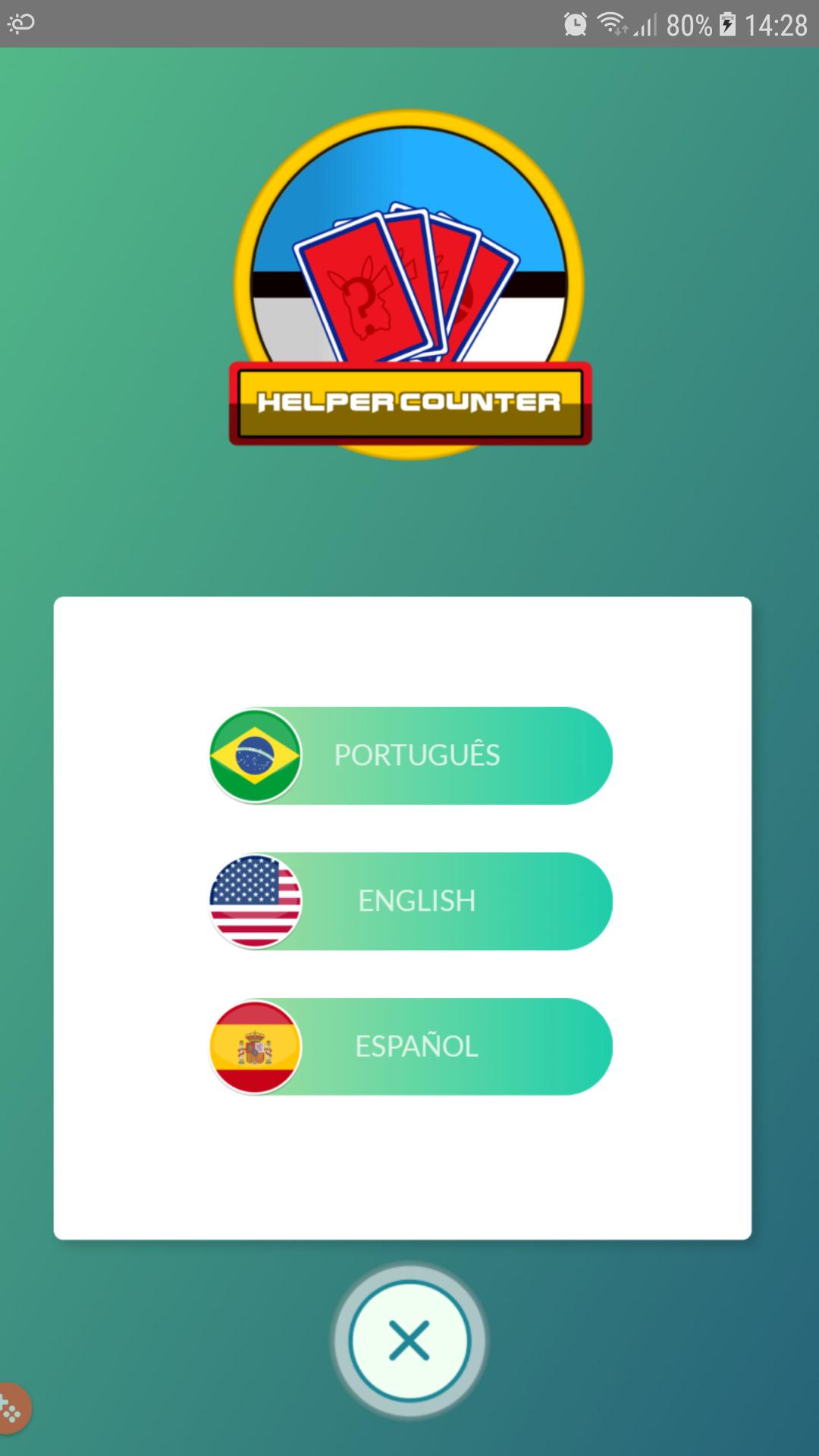
Task: Tap the Brazilian flag icon
Action: point(256,755)
